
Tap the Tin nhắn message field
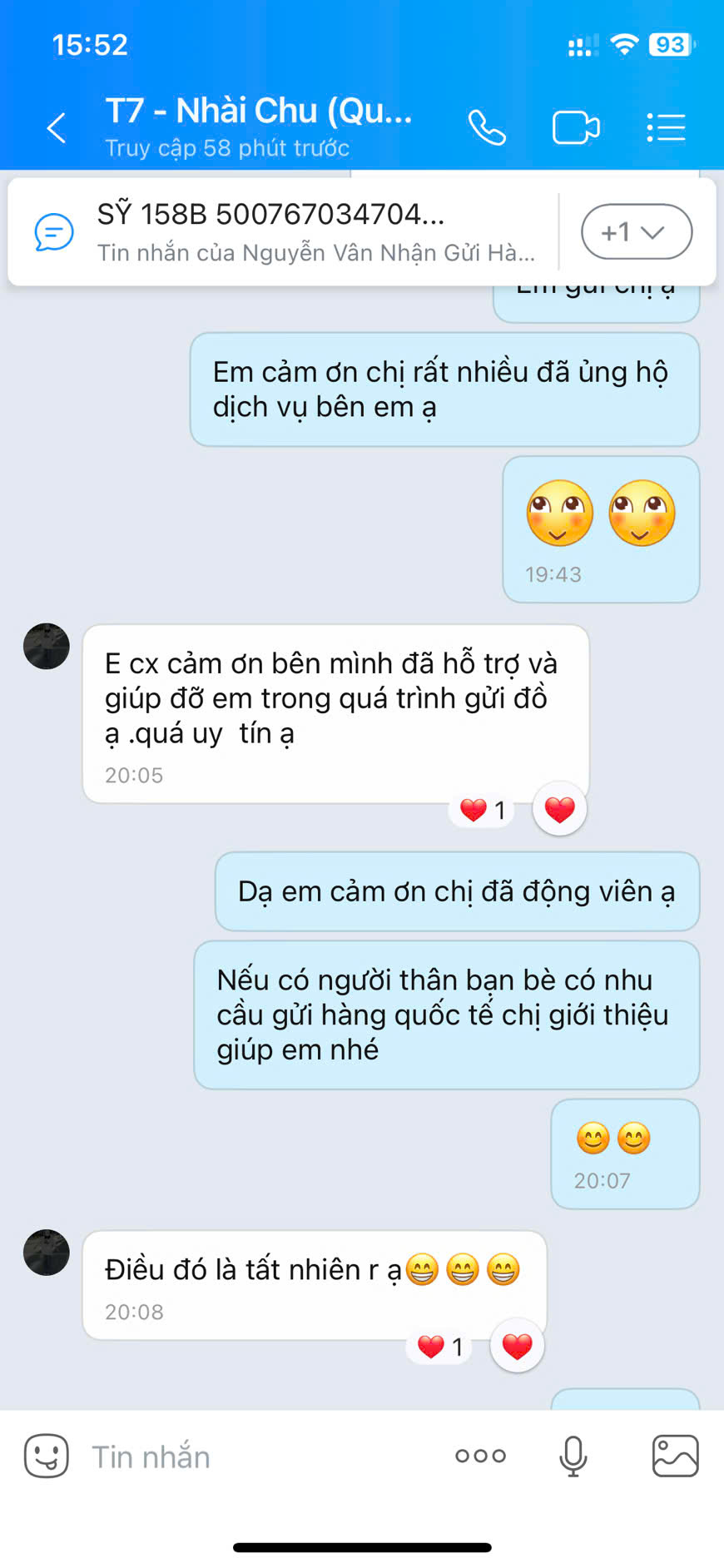pyautogui.click(x=250, y=1456)
